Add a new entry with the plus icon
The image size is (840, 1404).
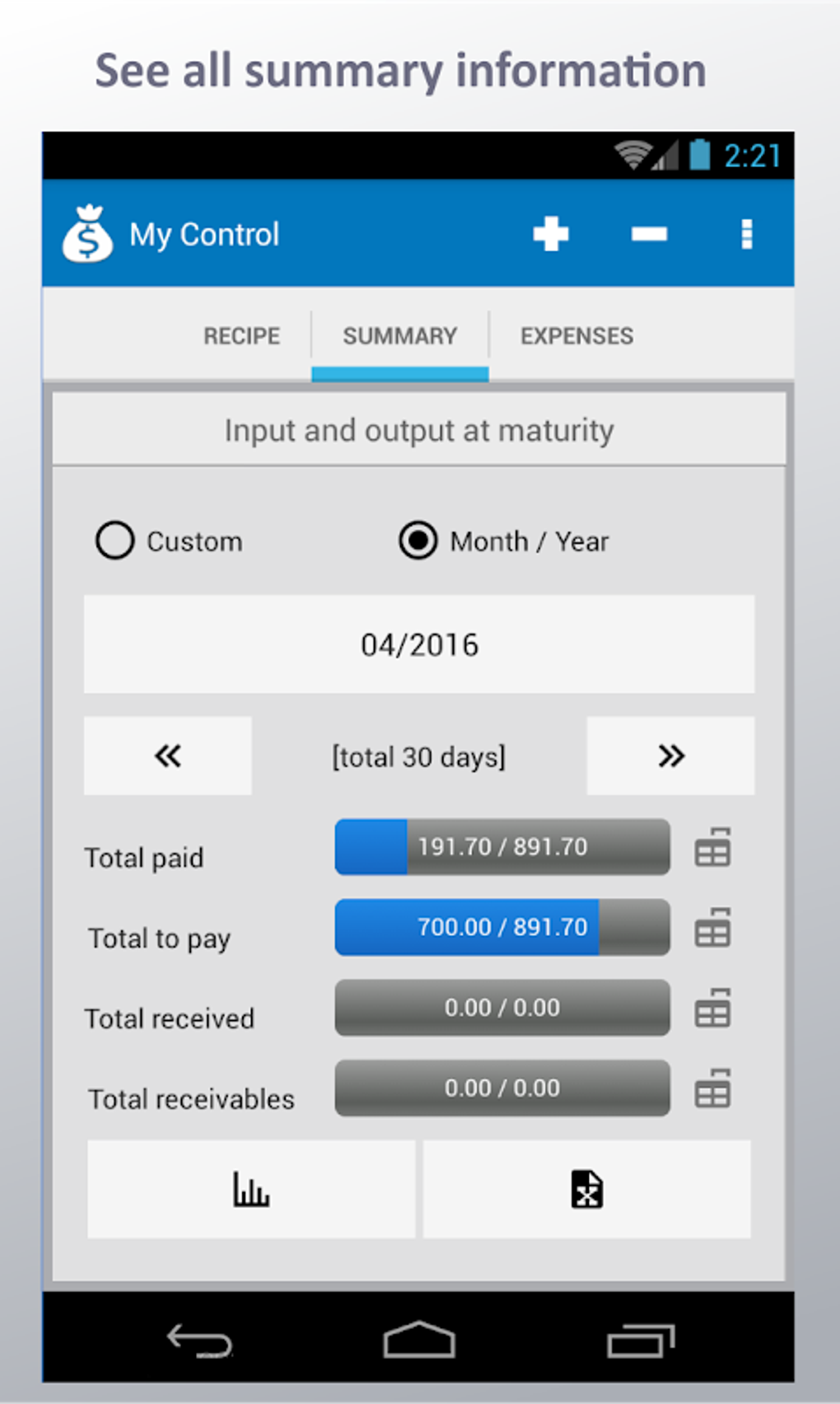552,234
